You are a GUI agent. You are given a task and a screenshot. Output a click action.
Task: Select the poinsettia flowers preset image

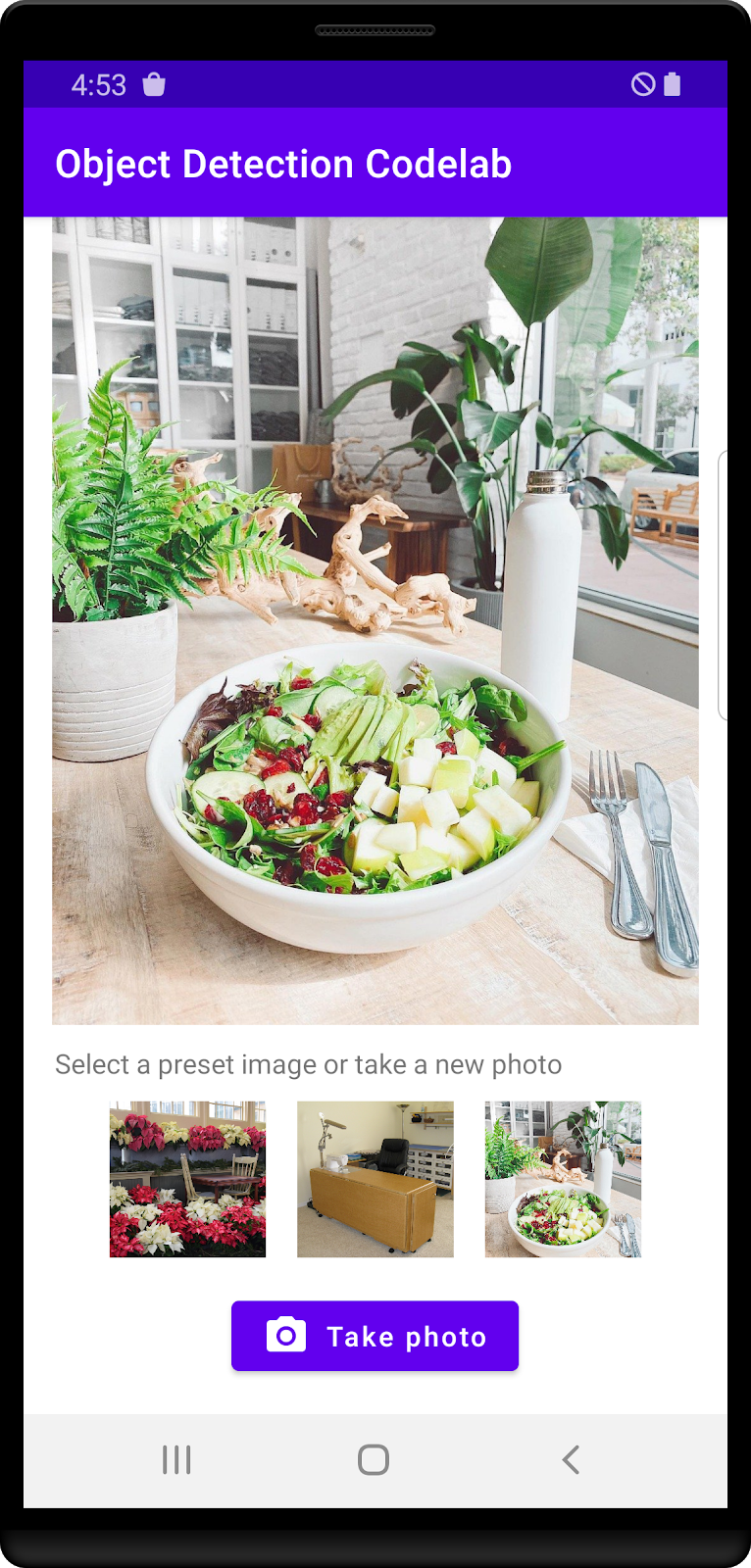187,1179
